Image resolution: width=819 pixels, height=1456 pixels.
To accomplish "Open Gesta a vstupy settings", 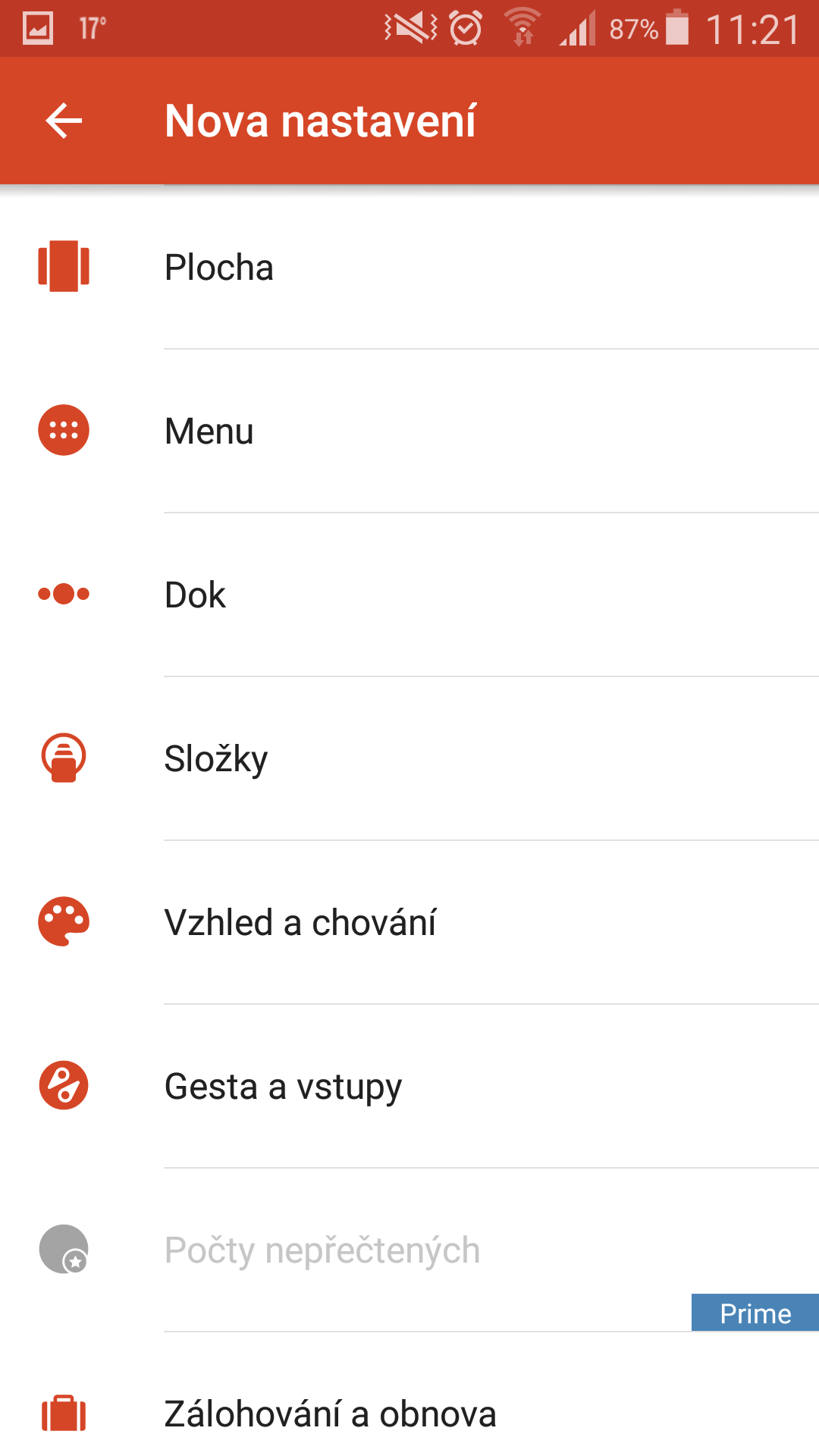I will click(x=409, y=1086).
